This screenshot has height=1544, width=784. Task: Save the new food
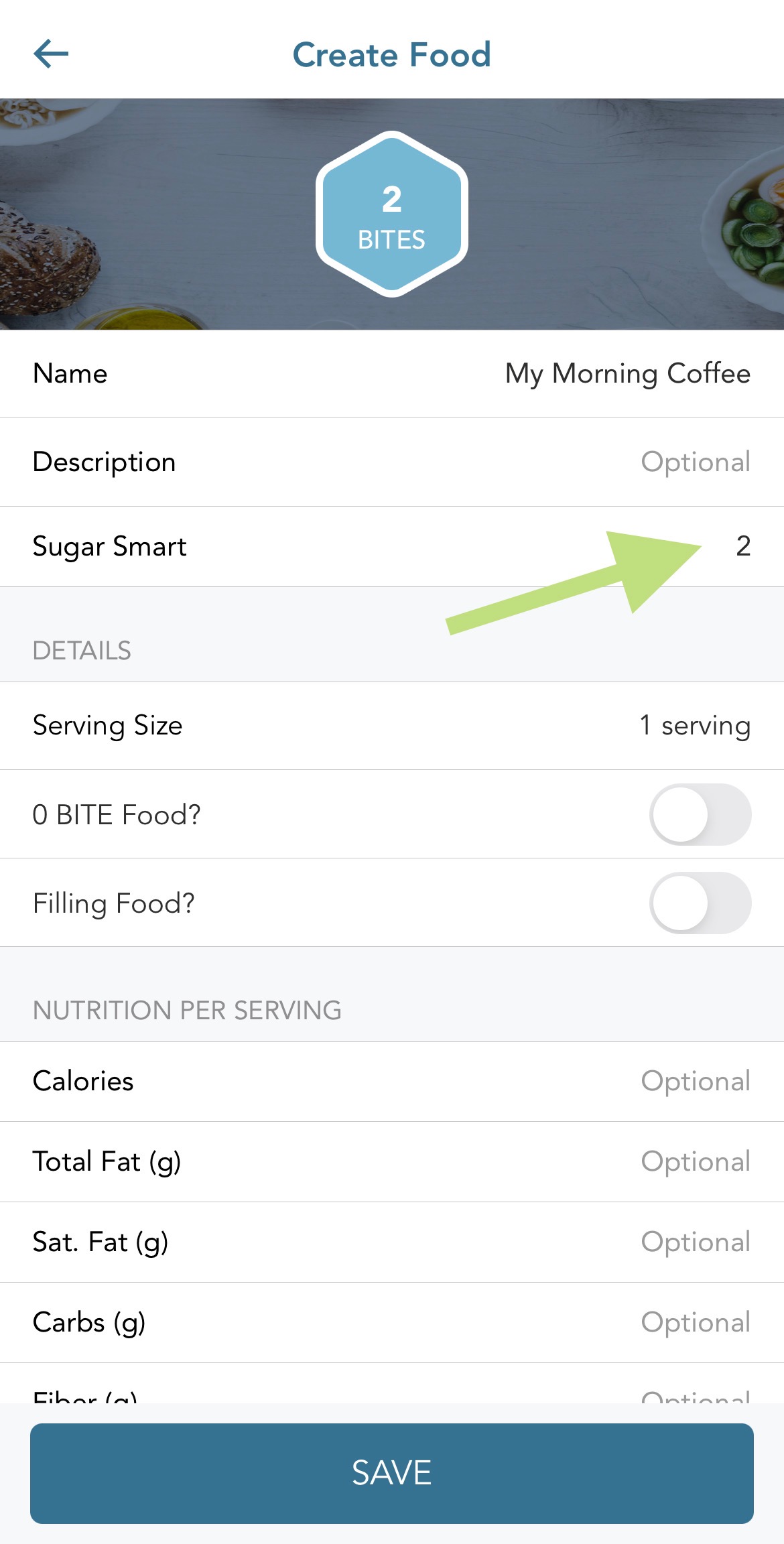392,1473
